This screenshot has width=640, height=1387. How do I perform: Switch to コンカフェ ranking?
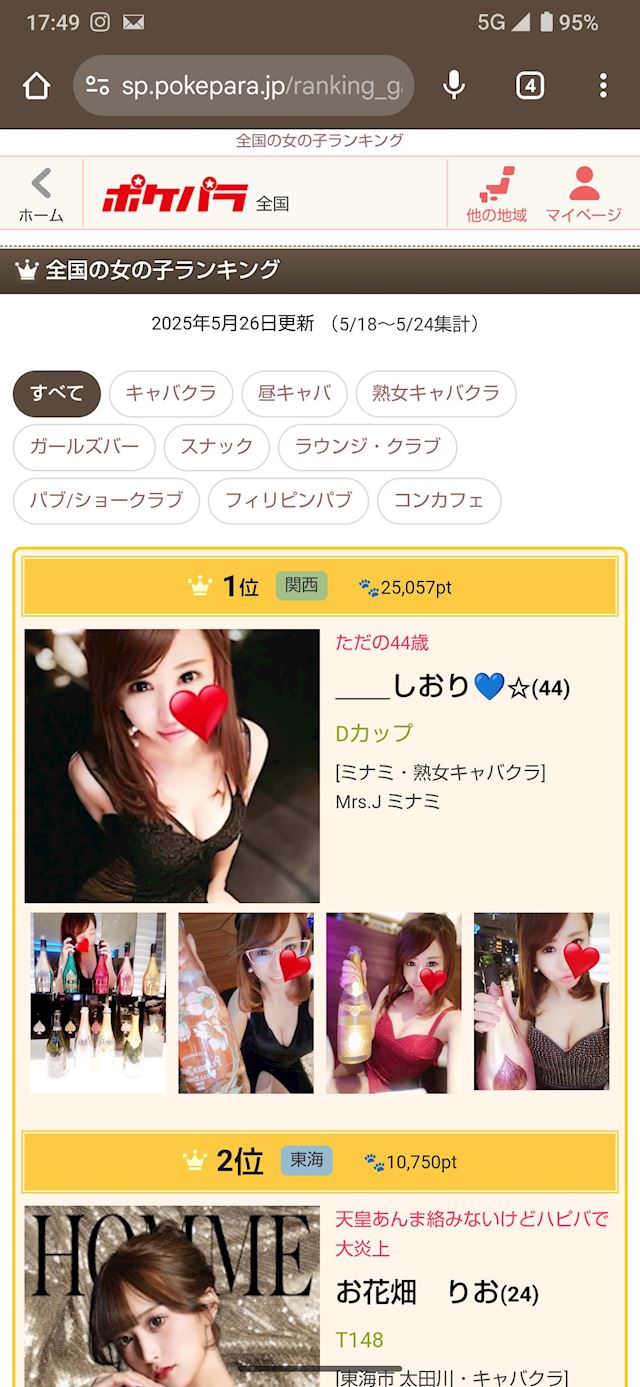tap(439, 501)
